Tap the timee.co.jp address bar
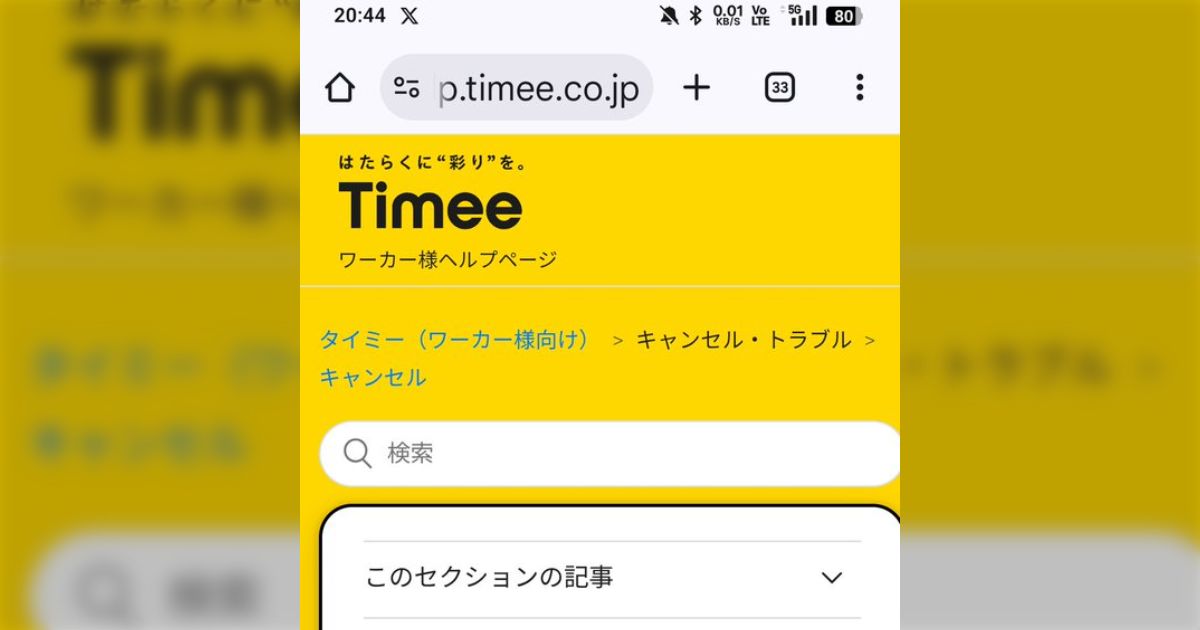Viewport: 1200px width, 630px height. 540,88
